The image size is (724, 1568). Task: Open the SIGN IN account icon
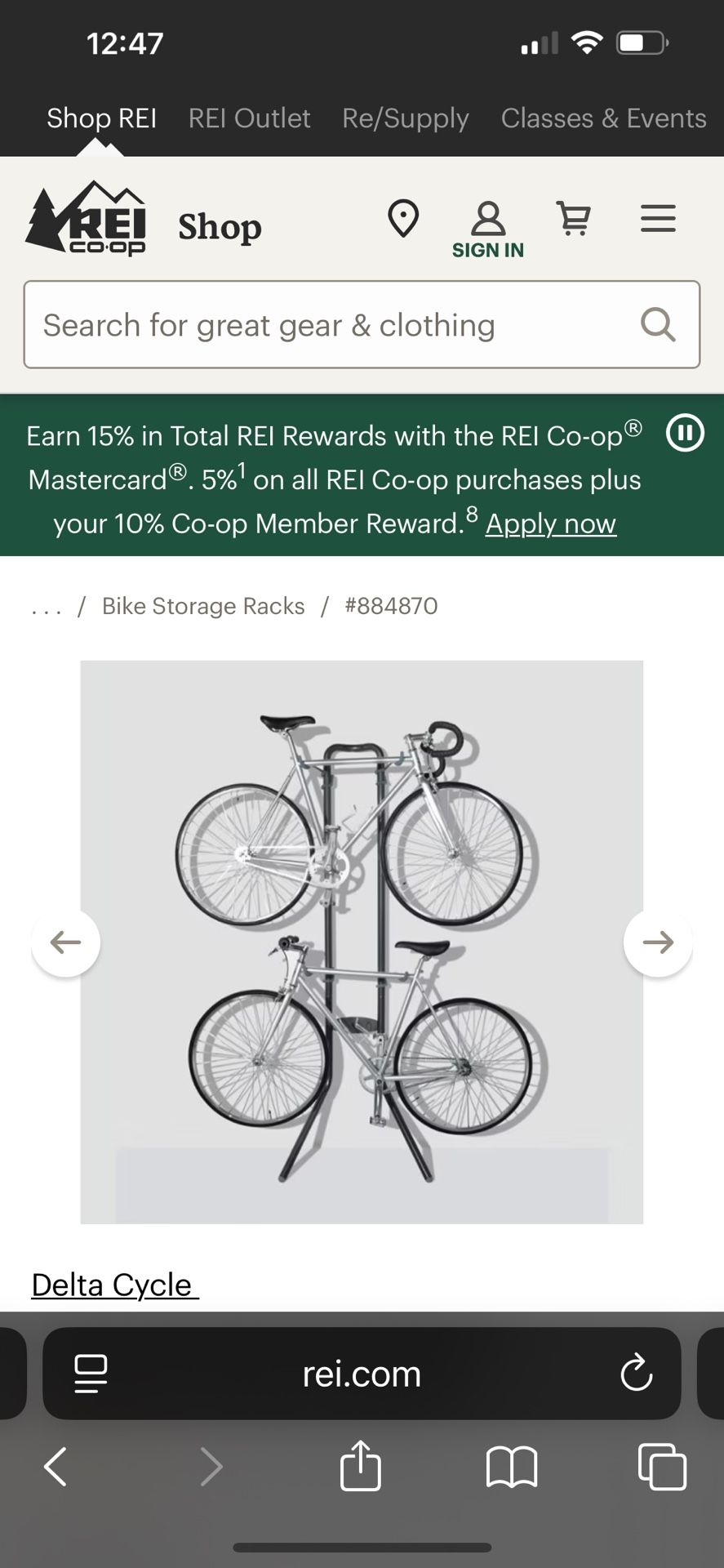(487, 219)
